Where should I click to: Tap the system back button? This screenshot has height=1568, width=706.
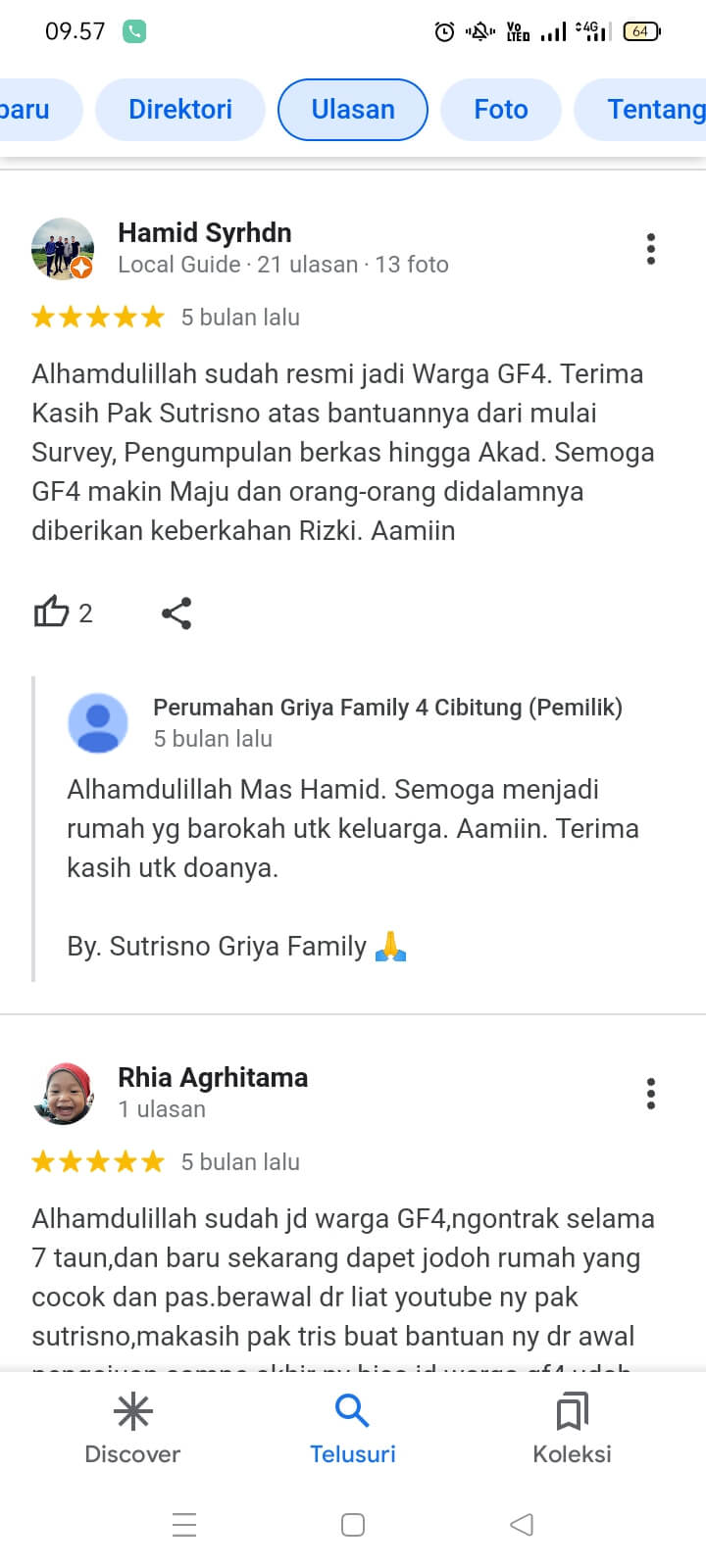522,1525
